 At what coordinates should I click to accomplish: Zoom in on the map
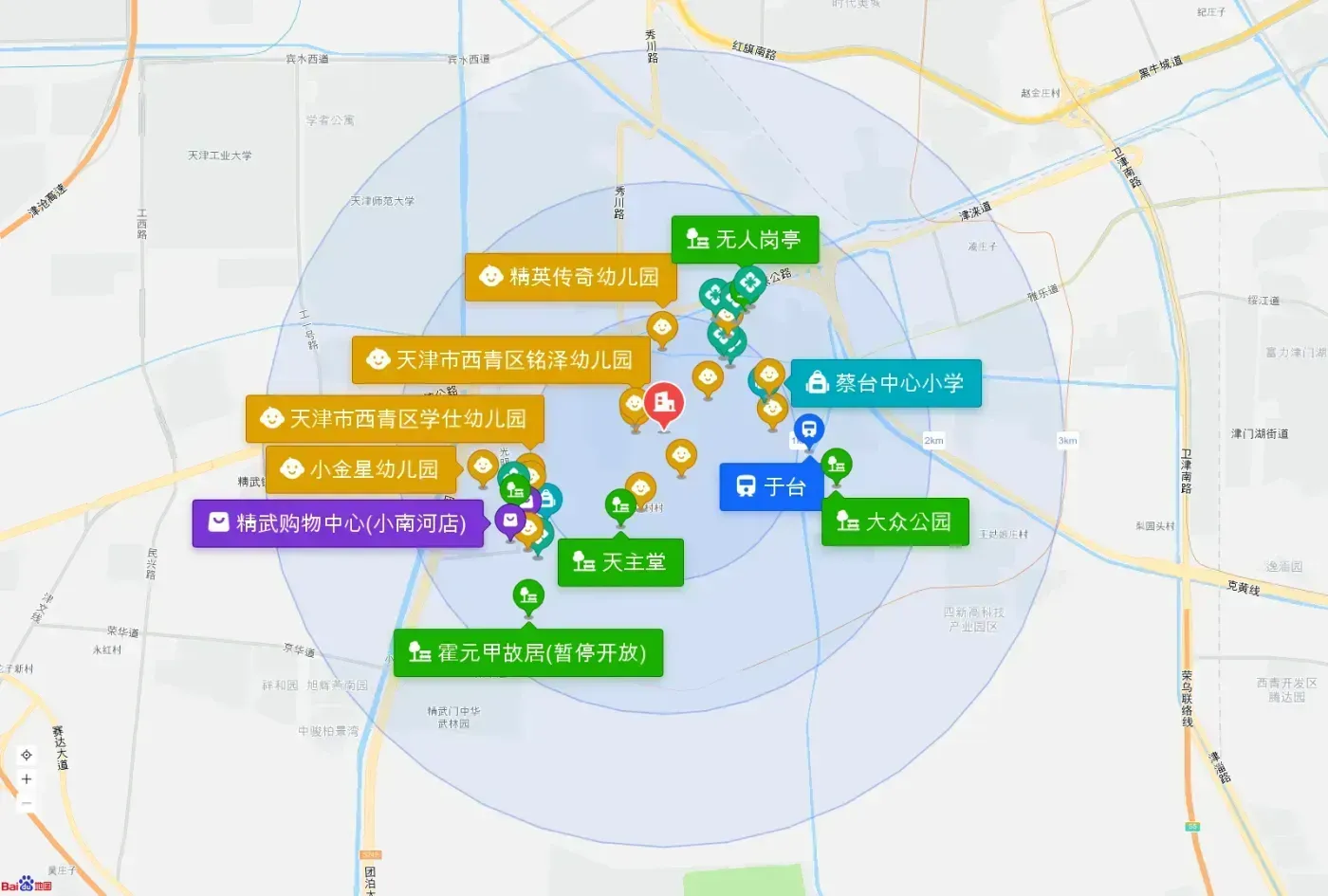27,779
